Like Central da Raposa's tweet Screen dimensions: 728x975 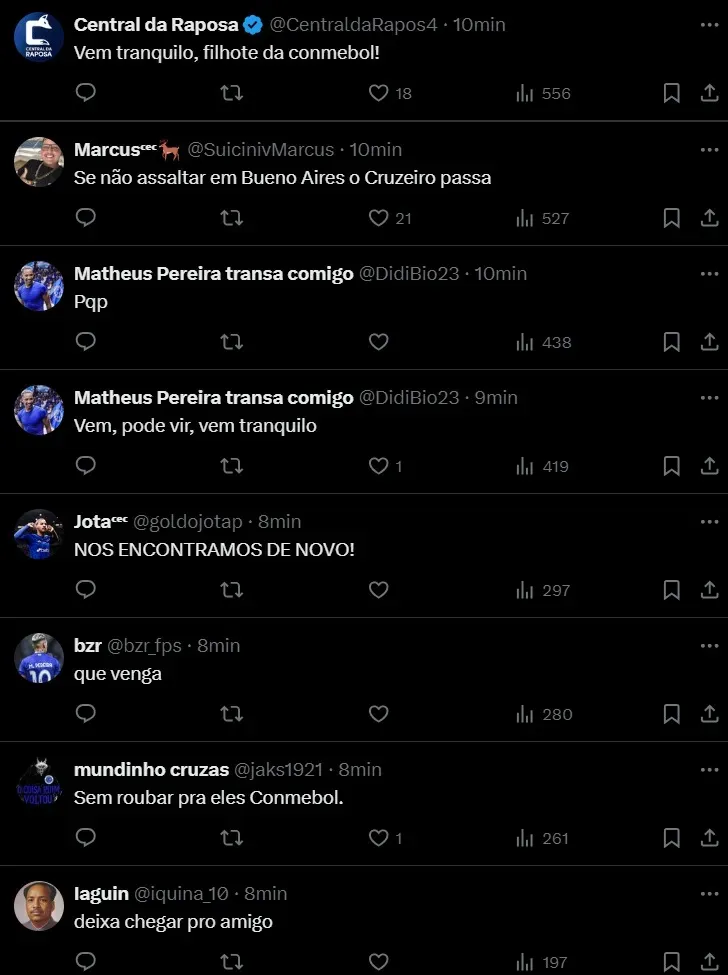(x=378, y=92)
